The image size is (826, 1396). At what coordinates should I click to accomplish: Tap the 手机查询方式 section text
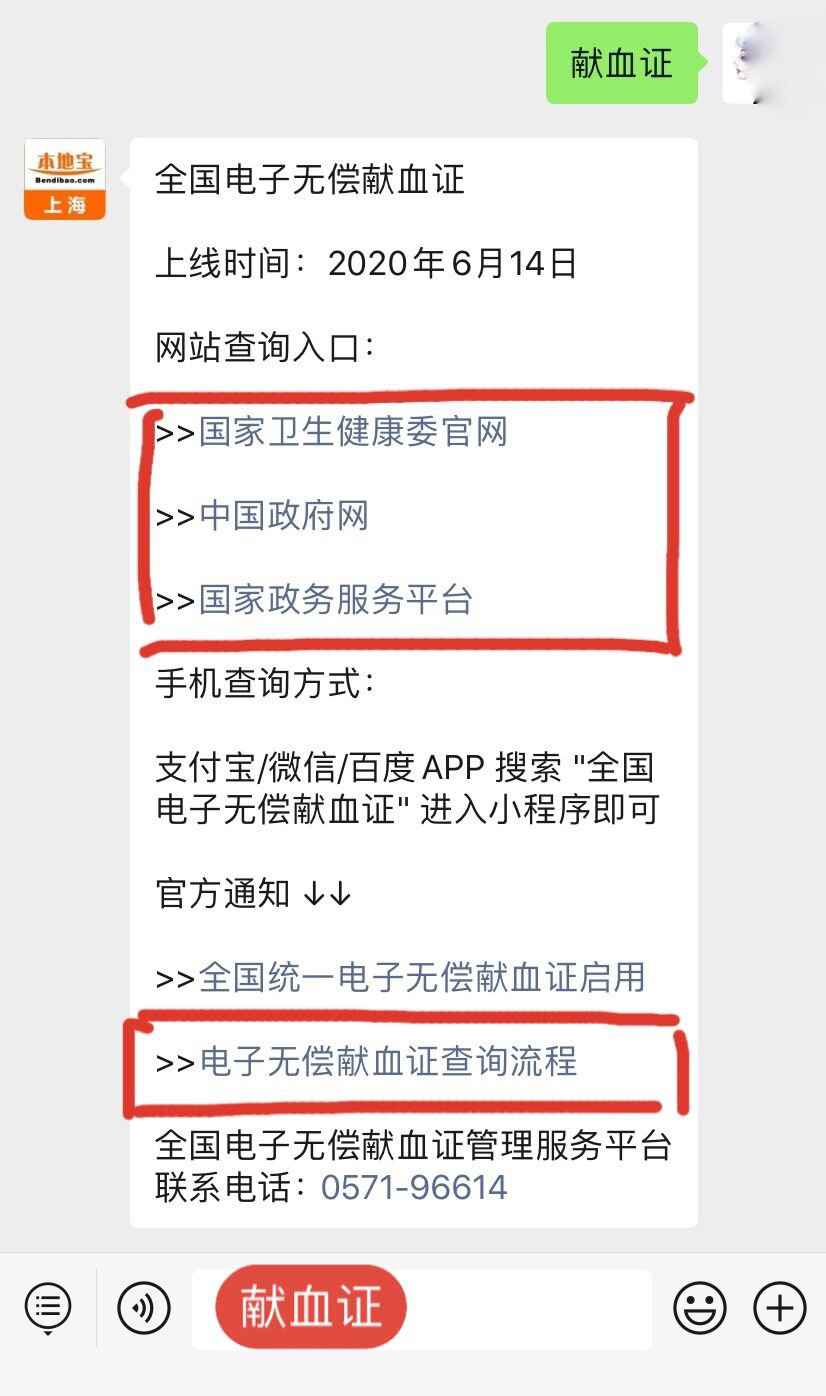tap(267, 684)
